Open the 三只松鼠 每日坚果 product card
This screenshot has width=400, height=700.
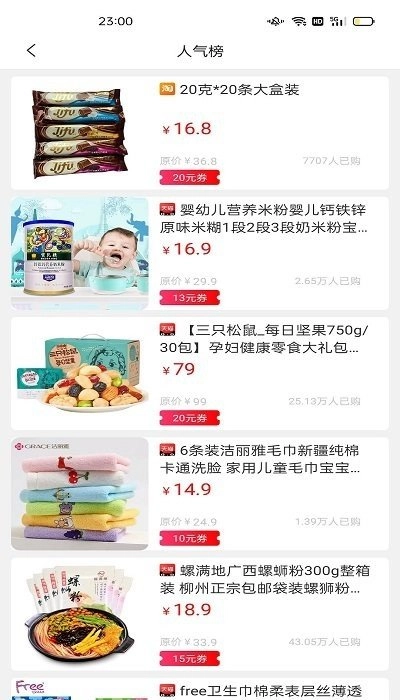[x=200, y=374]
